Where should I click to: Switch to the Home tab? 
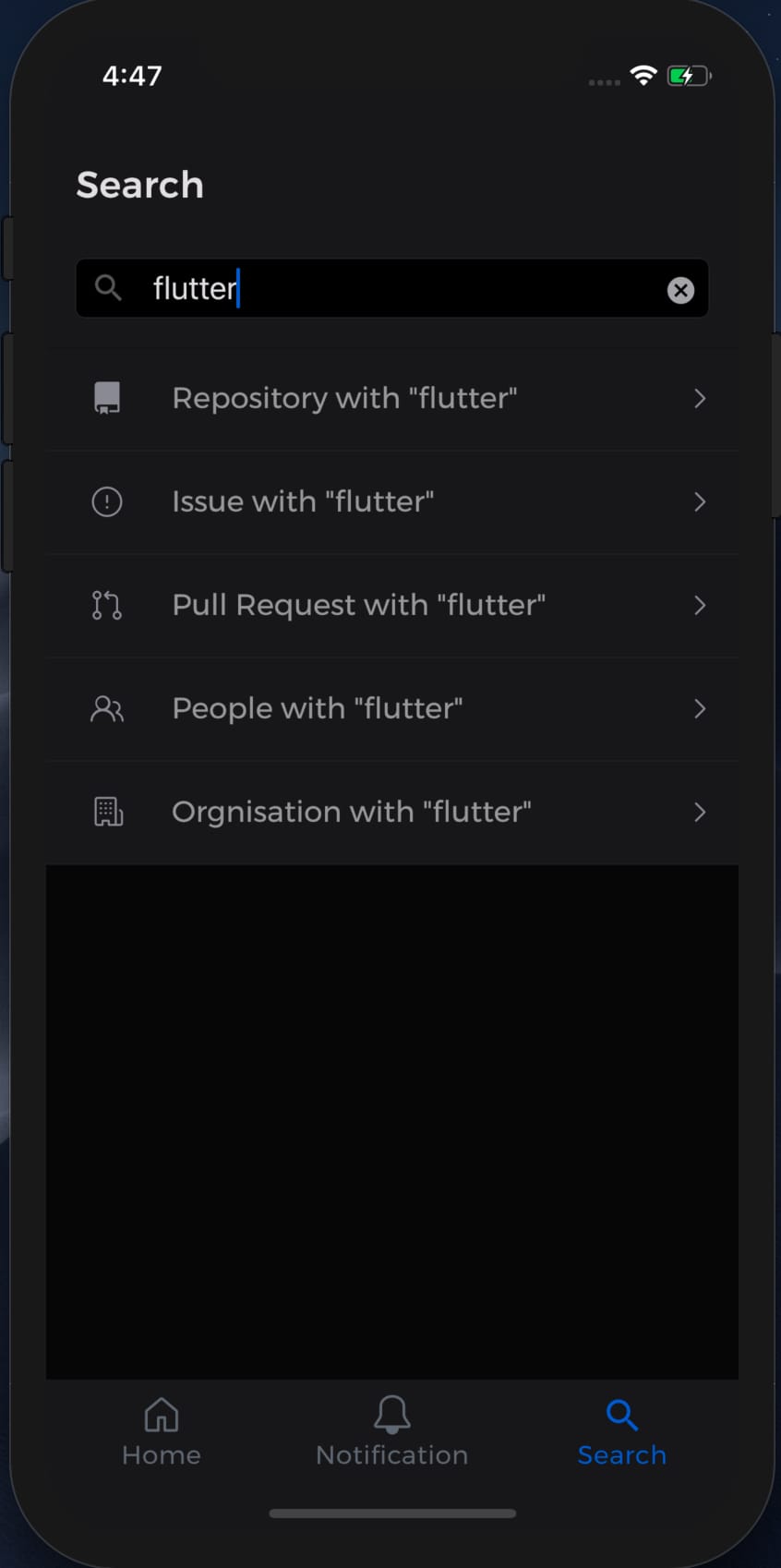click(162, 1431)
